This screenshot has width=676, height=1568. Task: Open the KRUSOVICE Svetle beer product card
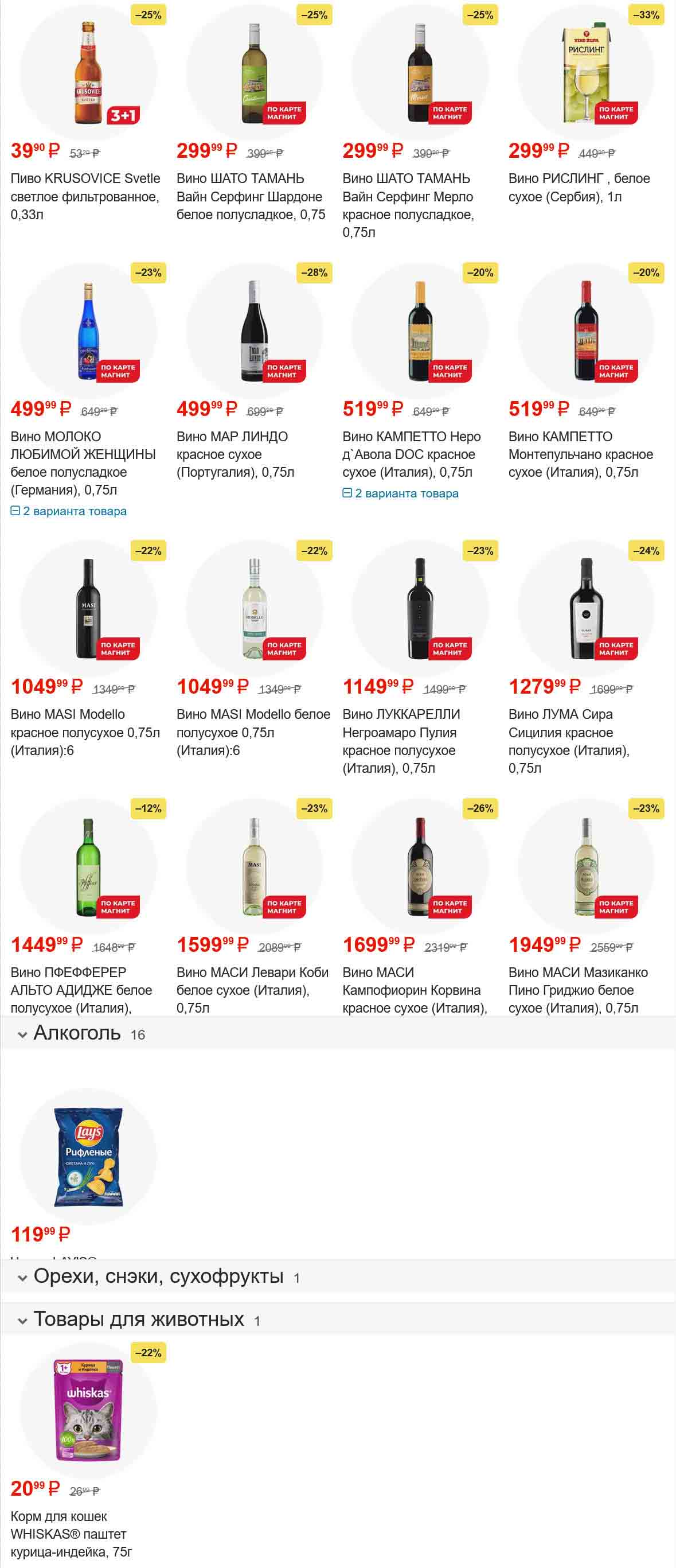pos(85,196)
